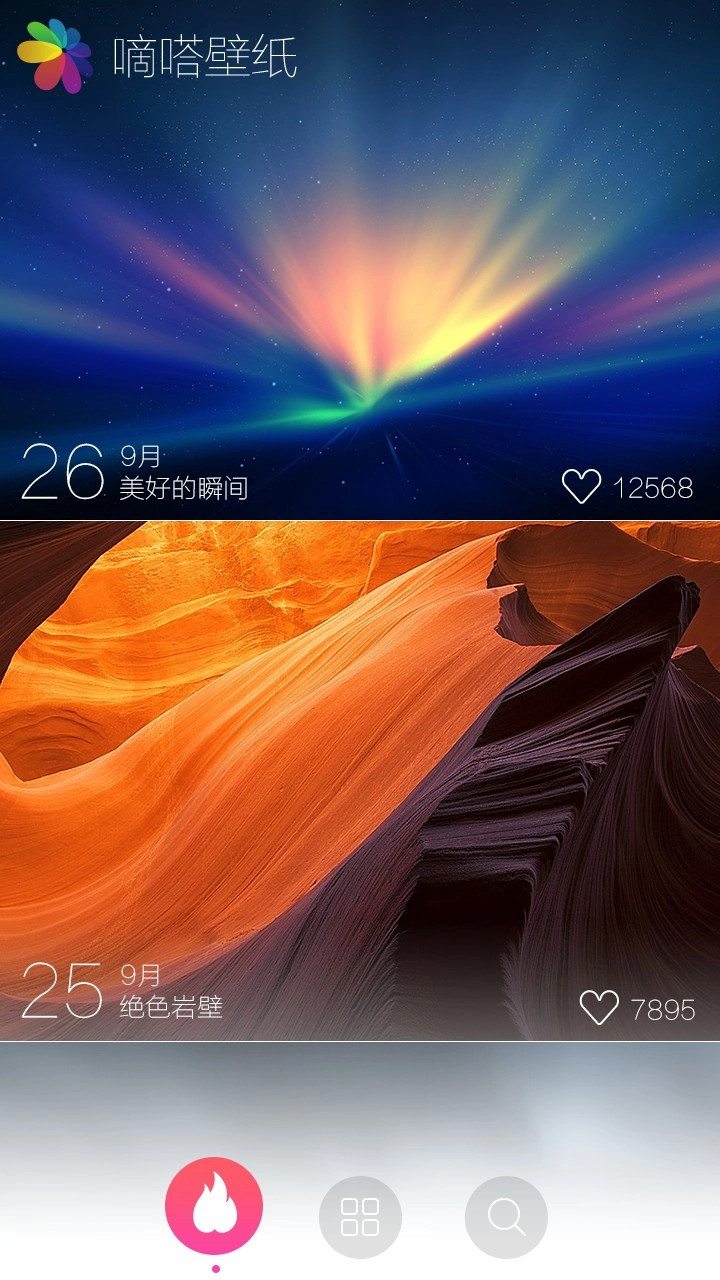Open the search magnifier tab
720x1280 pixels.
tap(506, 1217)
